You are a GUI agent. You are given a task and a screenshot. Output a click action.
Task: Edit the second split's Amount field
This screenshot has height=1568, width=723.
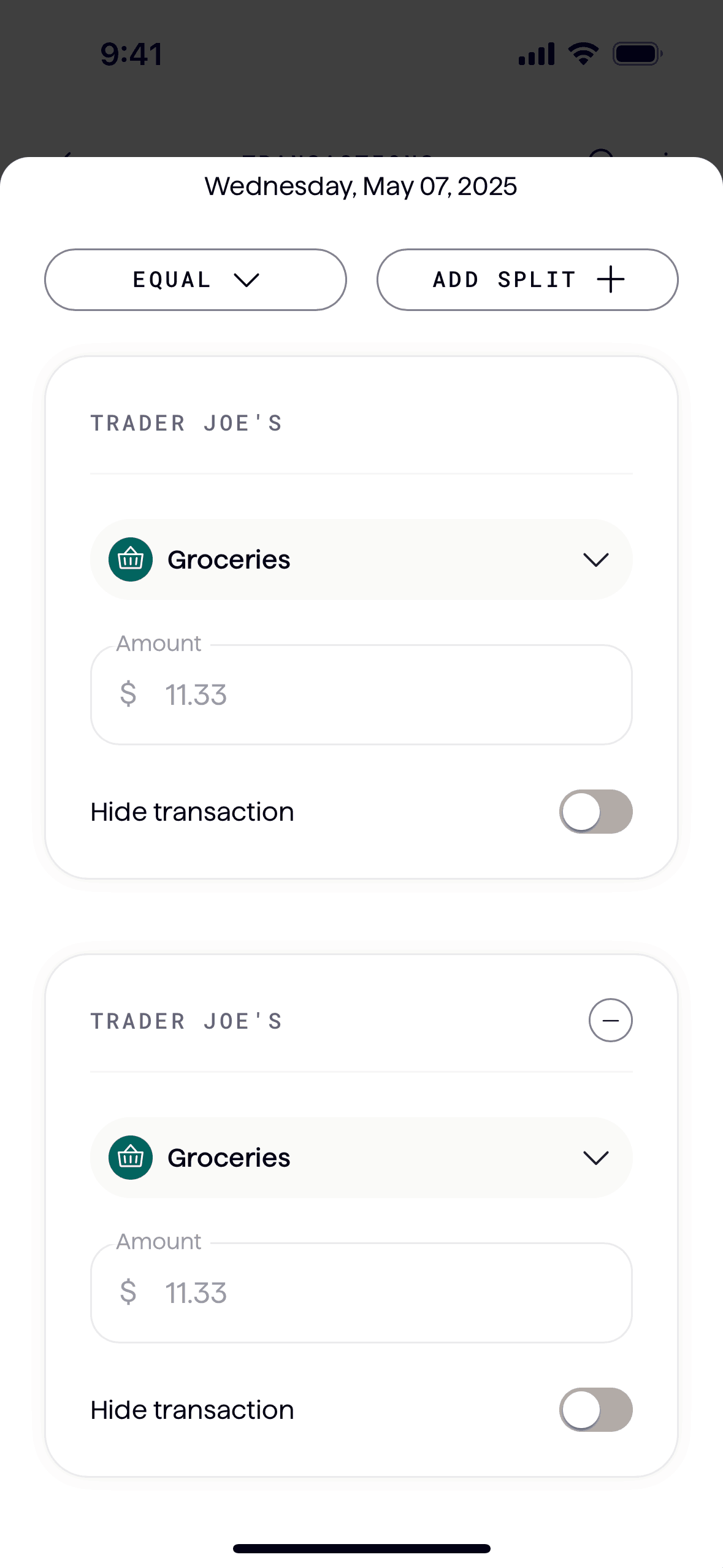point(361,1293)
